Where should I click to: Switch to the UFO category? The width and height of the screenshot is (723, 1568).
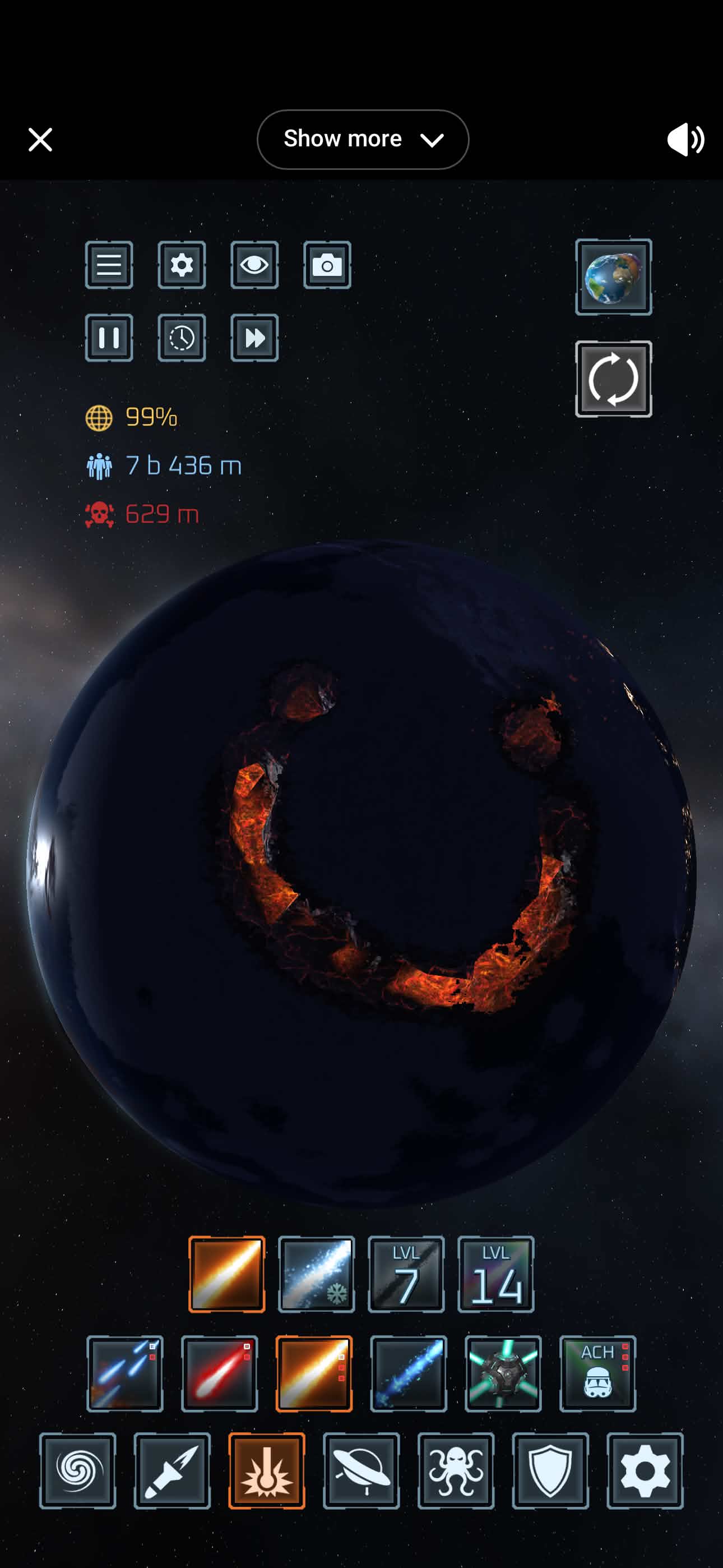[361, 1470]
